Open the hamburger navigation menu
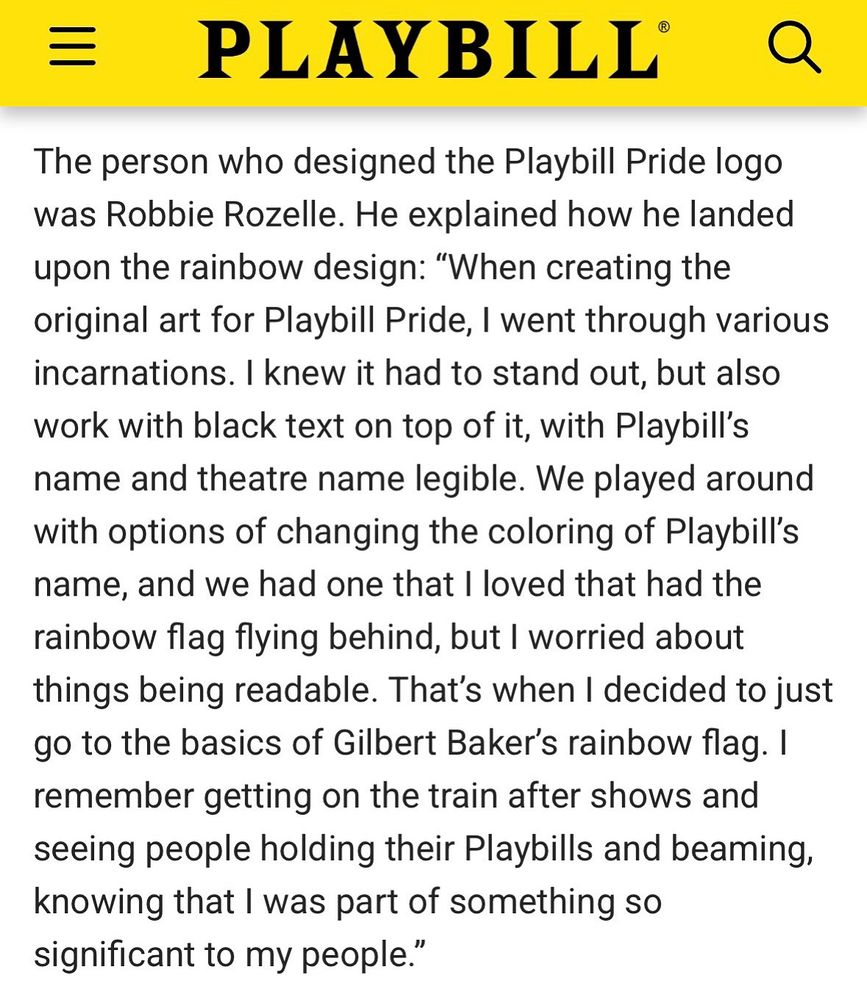The width and height of the screenshot is (867, 1000). [72, 46]
